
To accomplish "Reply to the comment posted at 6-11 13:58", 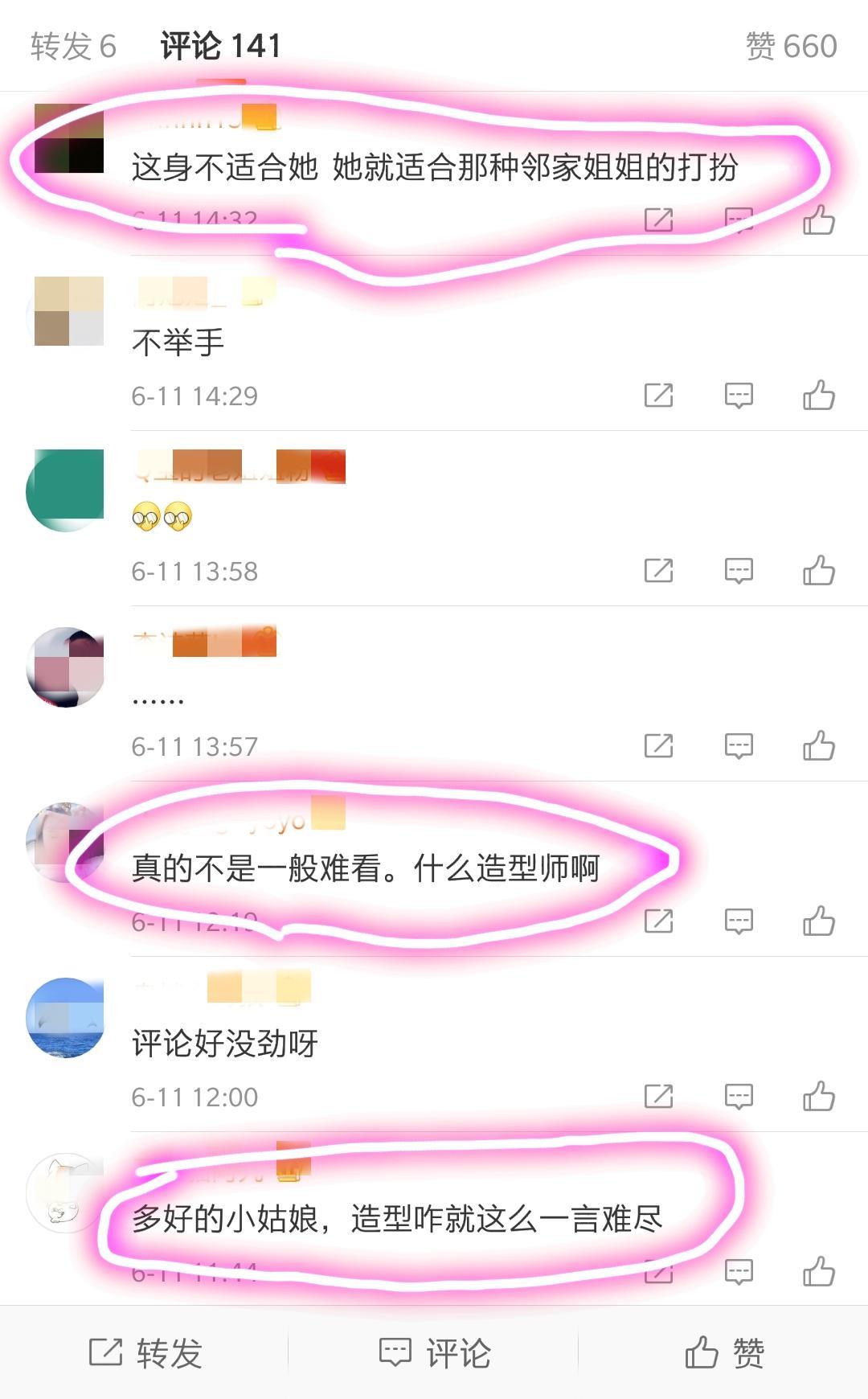I will (x=739, y=570).
